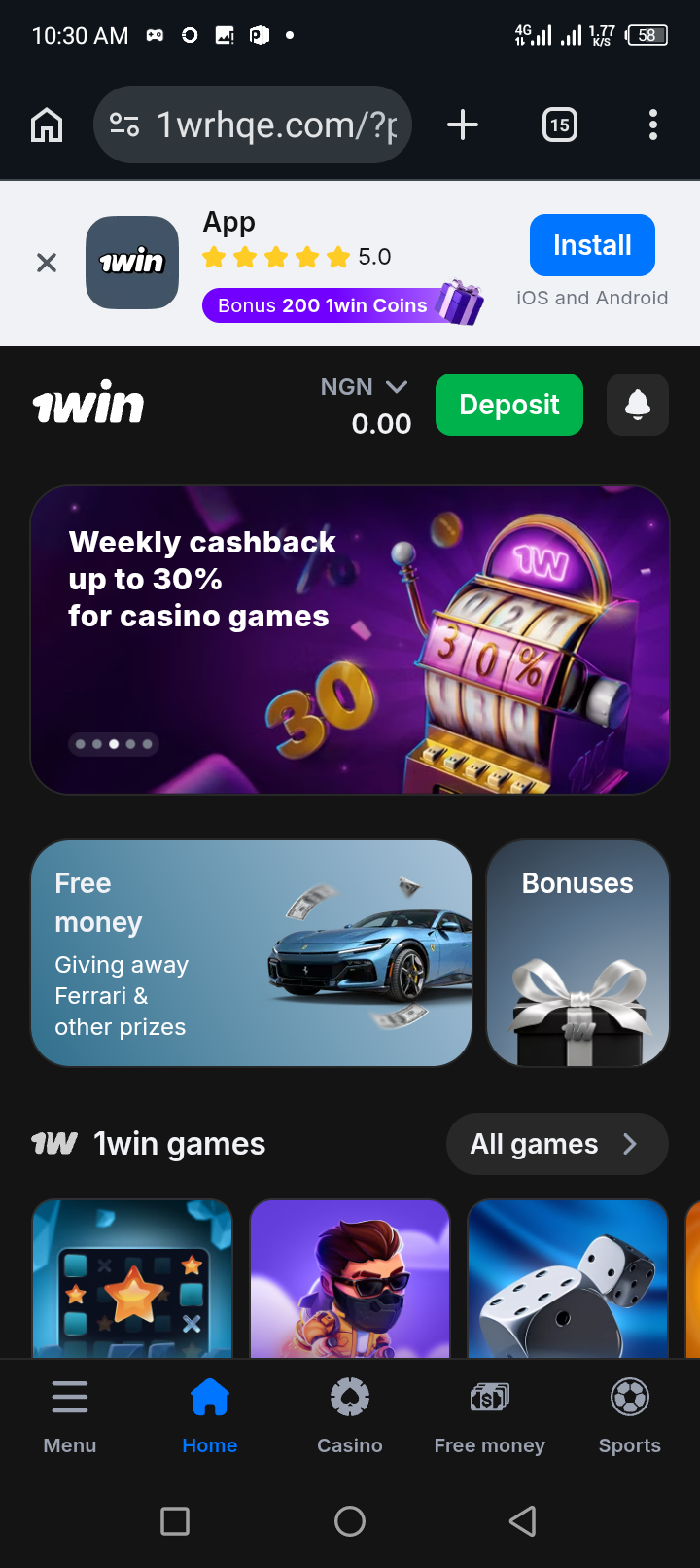Dismiss the app install banner

[x=47, y=263]
